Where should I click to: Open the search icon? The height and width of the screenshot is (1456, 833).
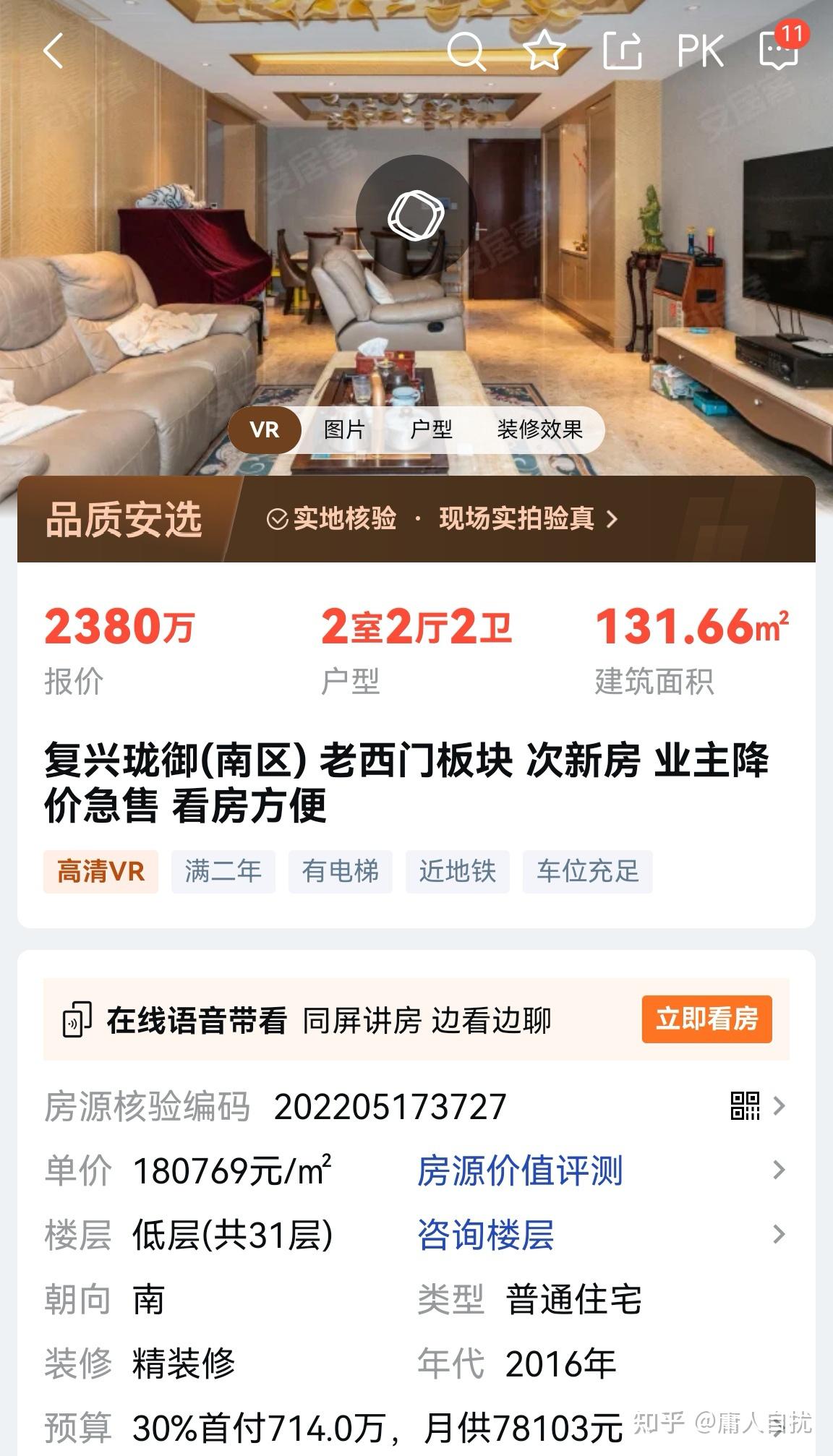tap(466, 51)
